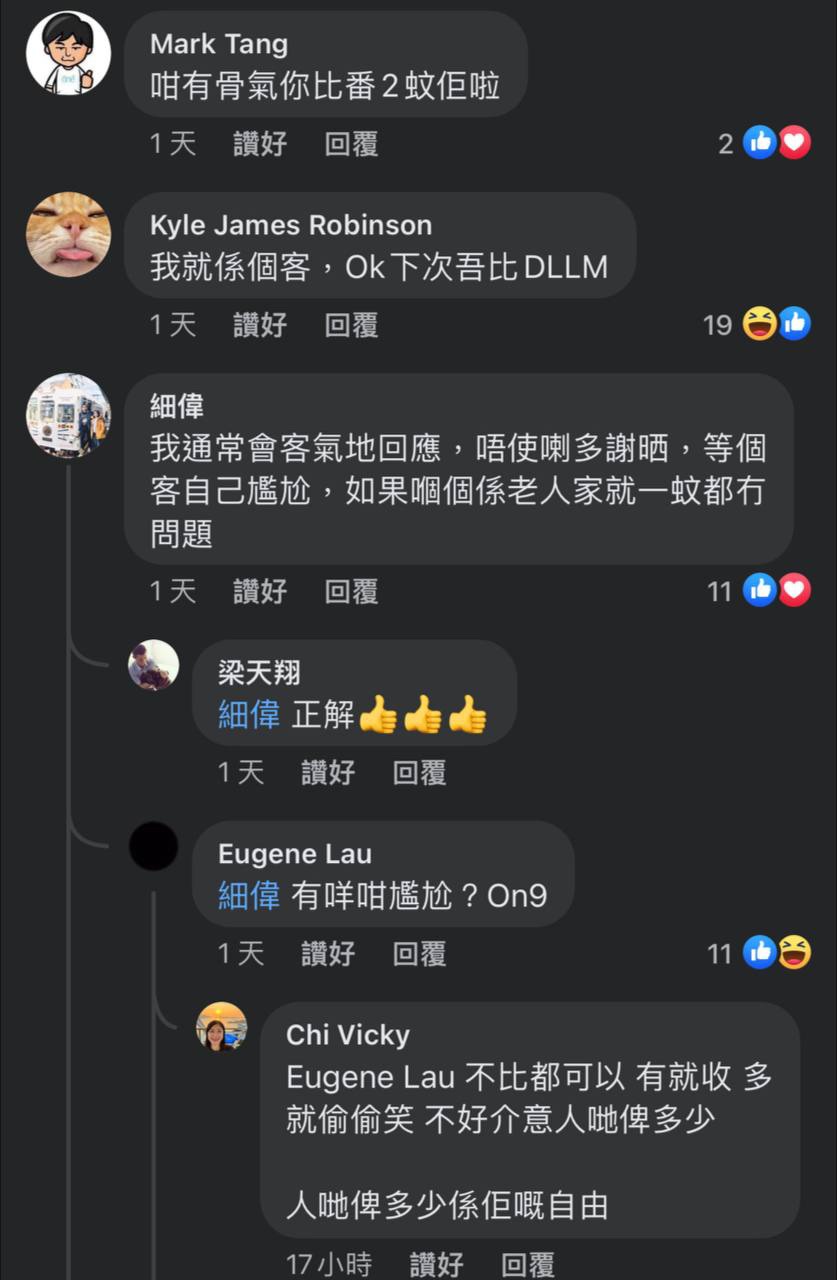Open 梁天翔's profile picture
The height and width of the screenshot is (1280, 837).
pyautogui.click(x=154, y=663)
